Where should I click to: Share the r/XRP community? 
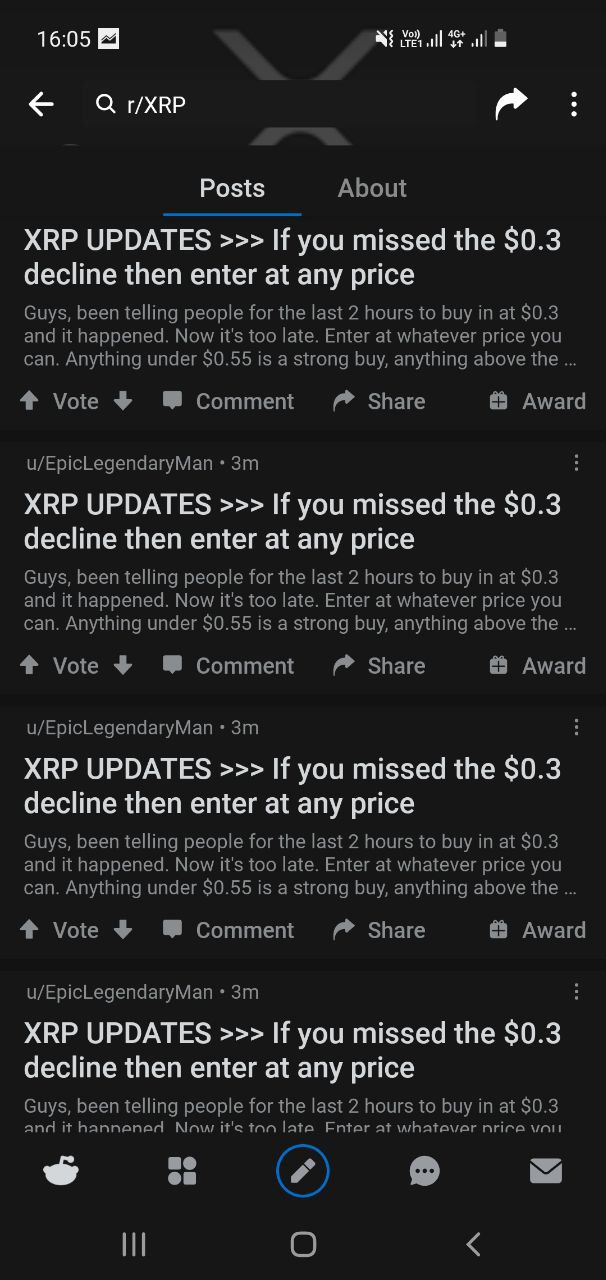tap(511, 103)
